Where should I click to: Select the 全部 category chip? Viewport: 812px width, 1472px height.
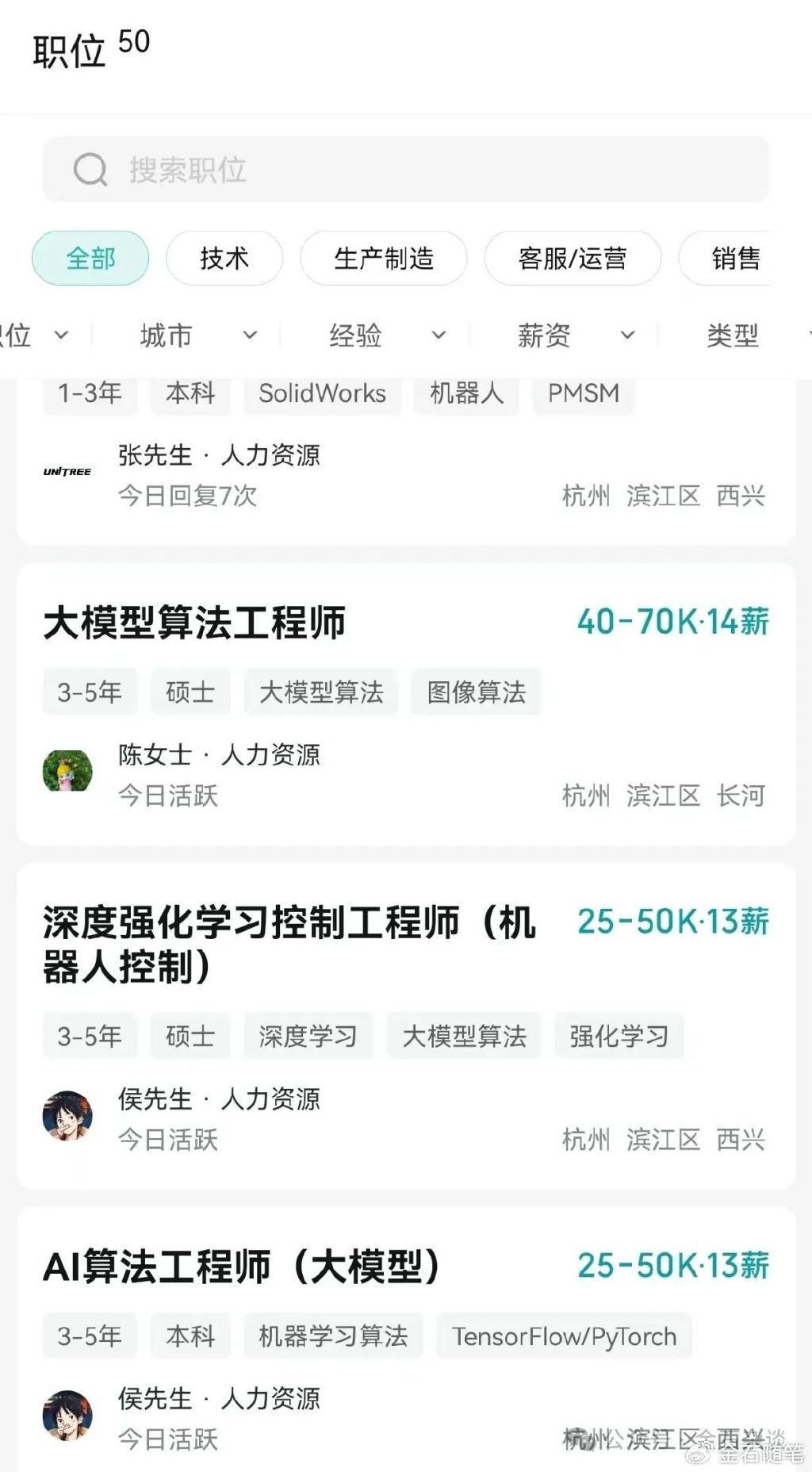pos(90,259)
